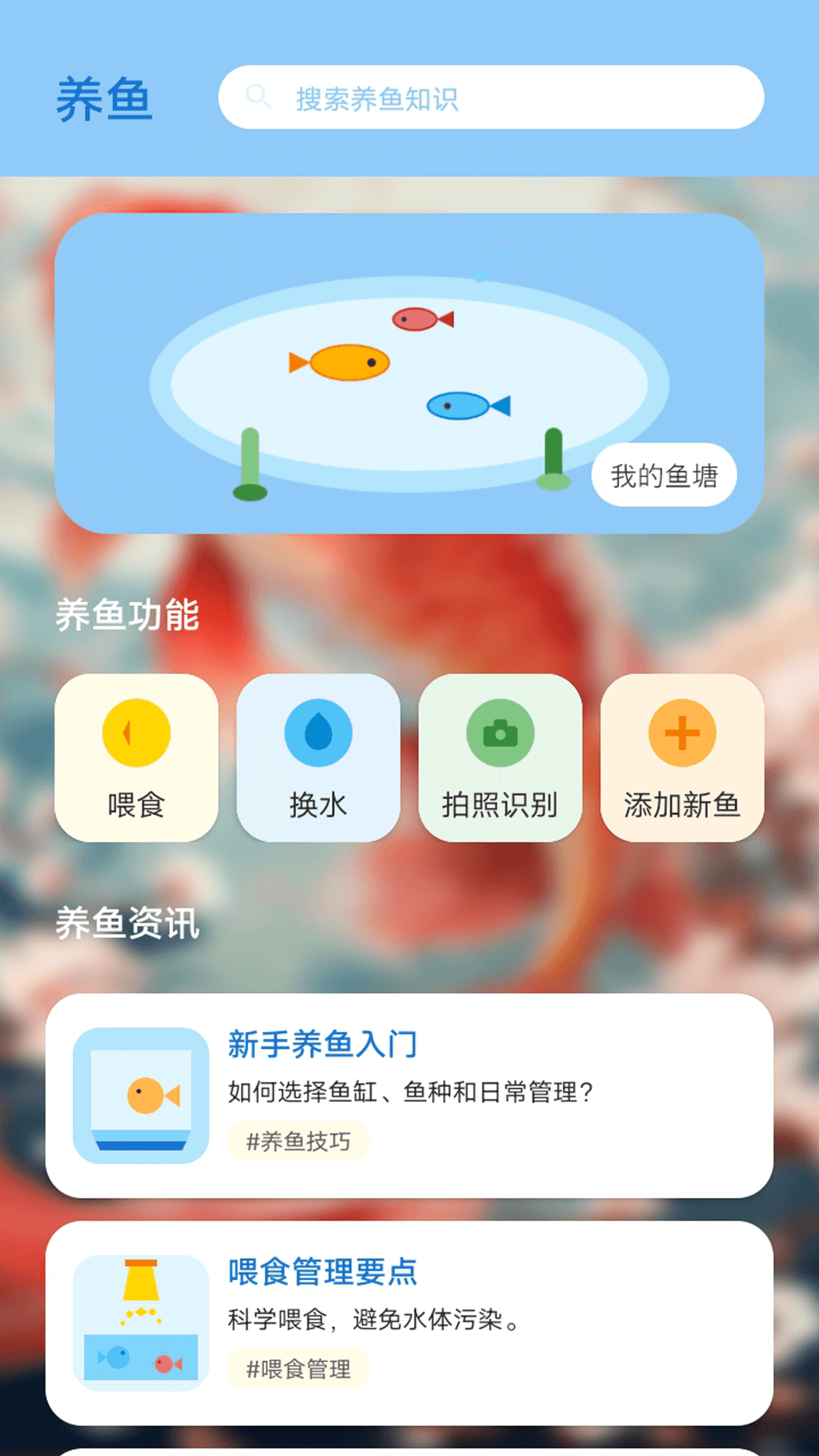Select the fish tank icon on 新手养鱼入门 card

point(140,1090)
